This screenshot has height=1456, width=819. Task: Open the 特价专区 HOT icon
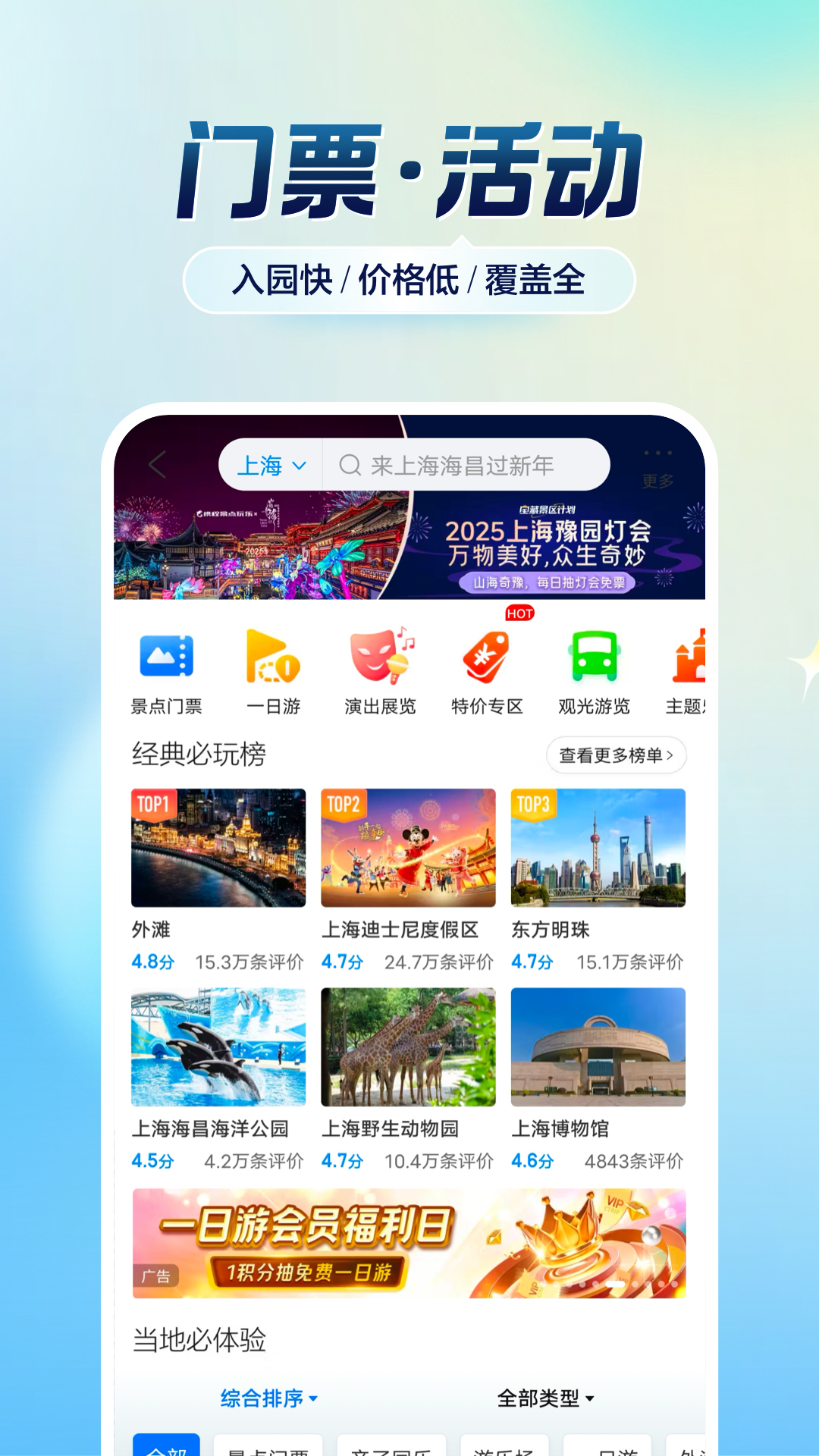coord(488,657)
